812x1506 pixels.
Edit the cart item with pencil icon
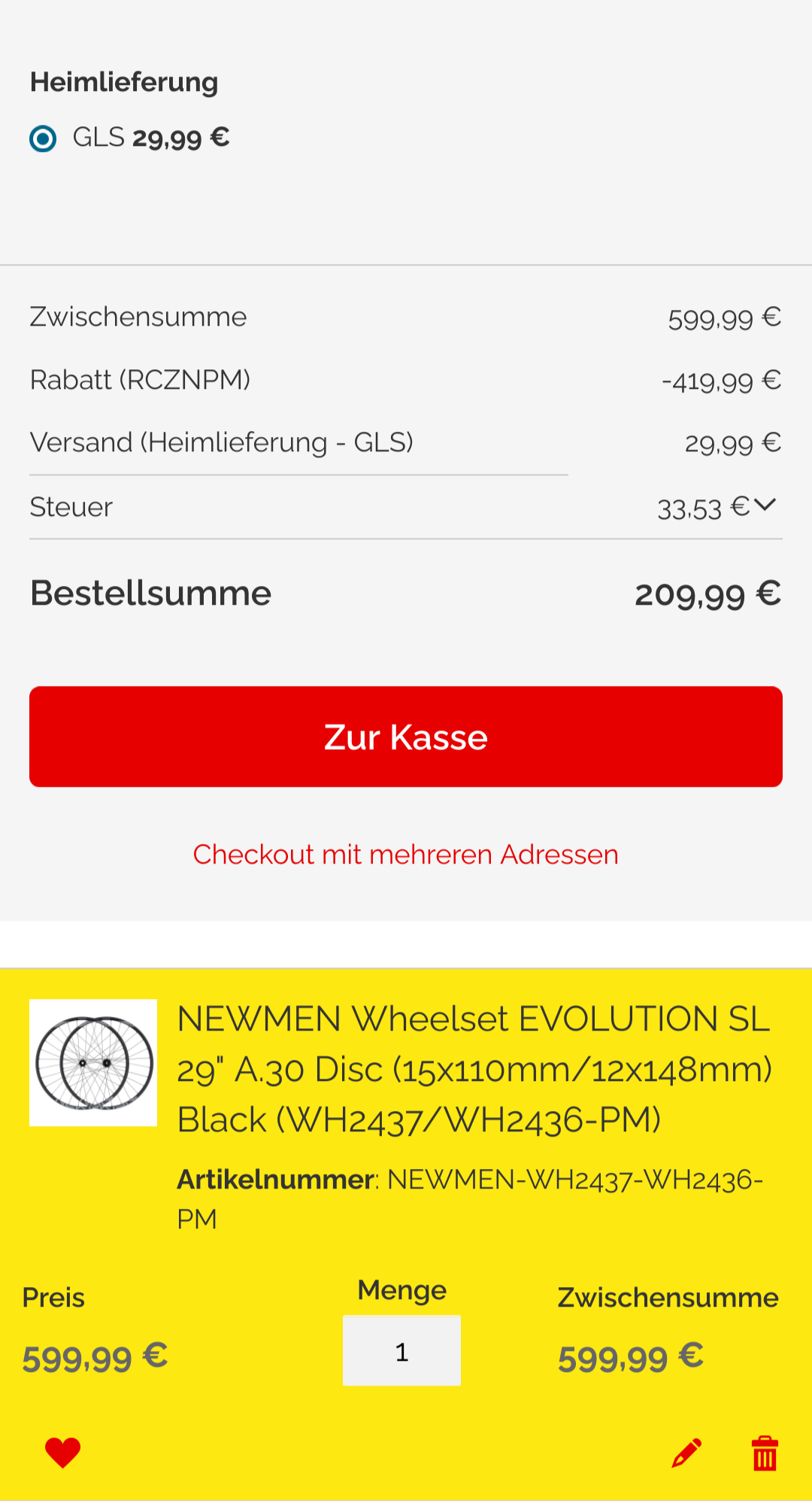click(686, 1453)
